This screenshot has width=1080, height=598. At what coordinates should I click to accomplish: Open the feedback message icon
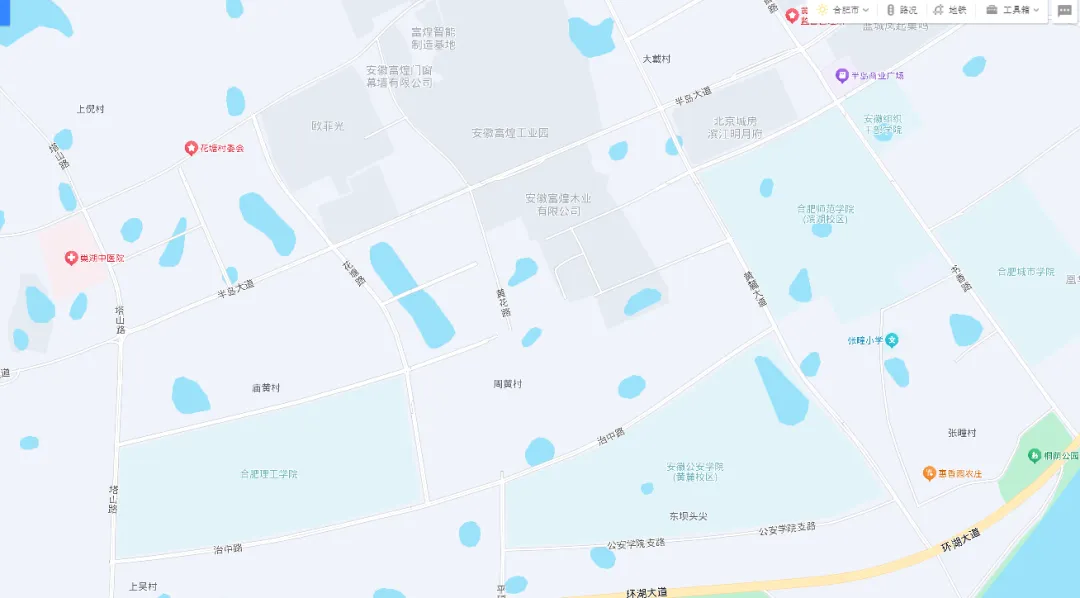(x=1065, y=10)
